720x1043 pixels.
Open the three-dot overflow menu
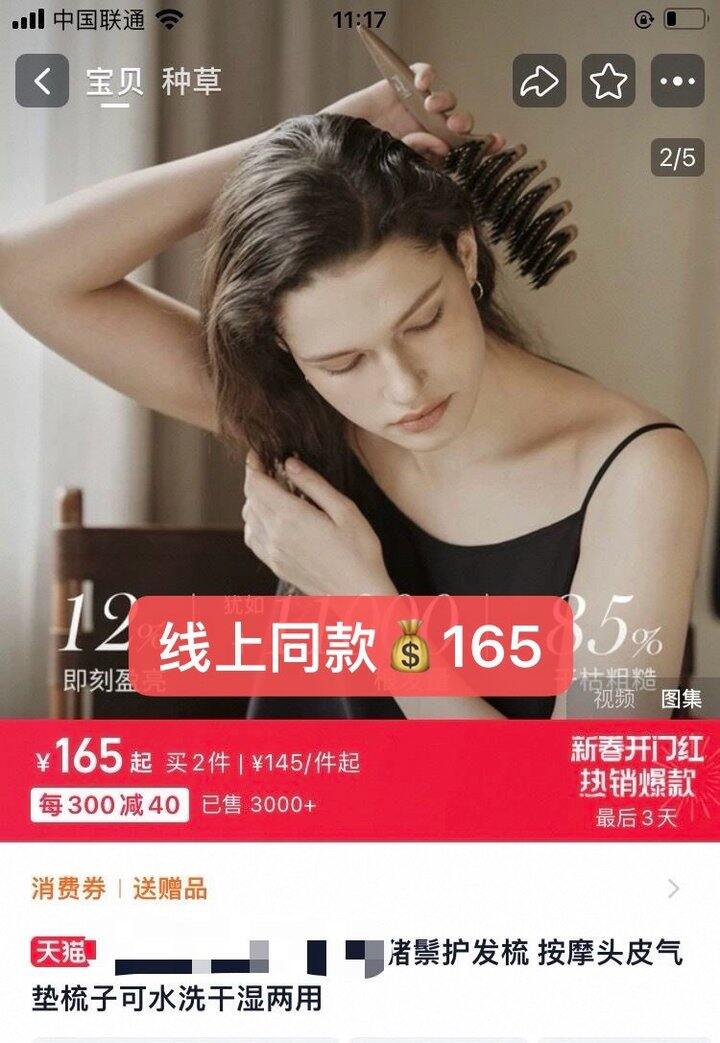pyautogui.click(x=677, y=81)
